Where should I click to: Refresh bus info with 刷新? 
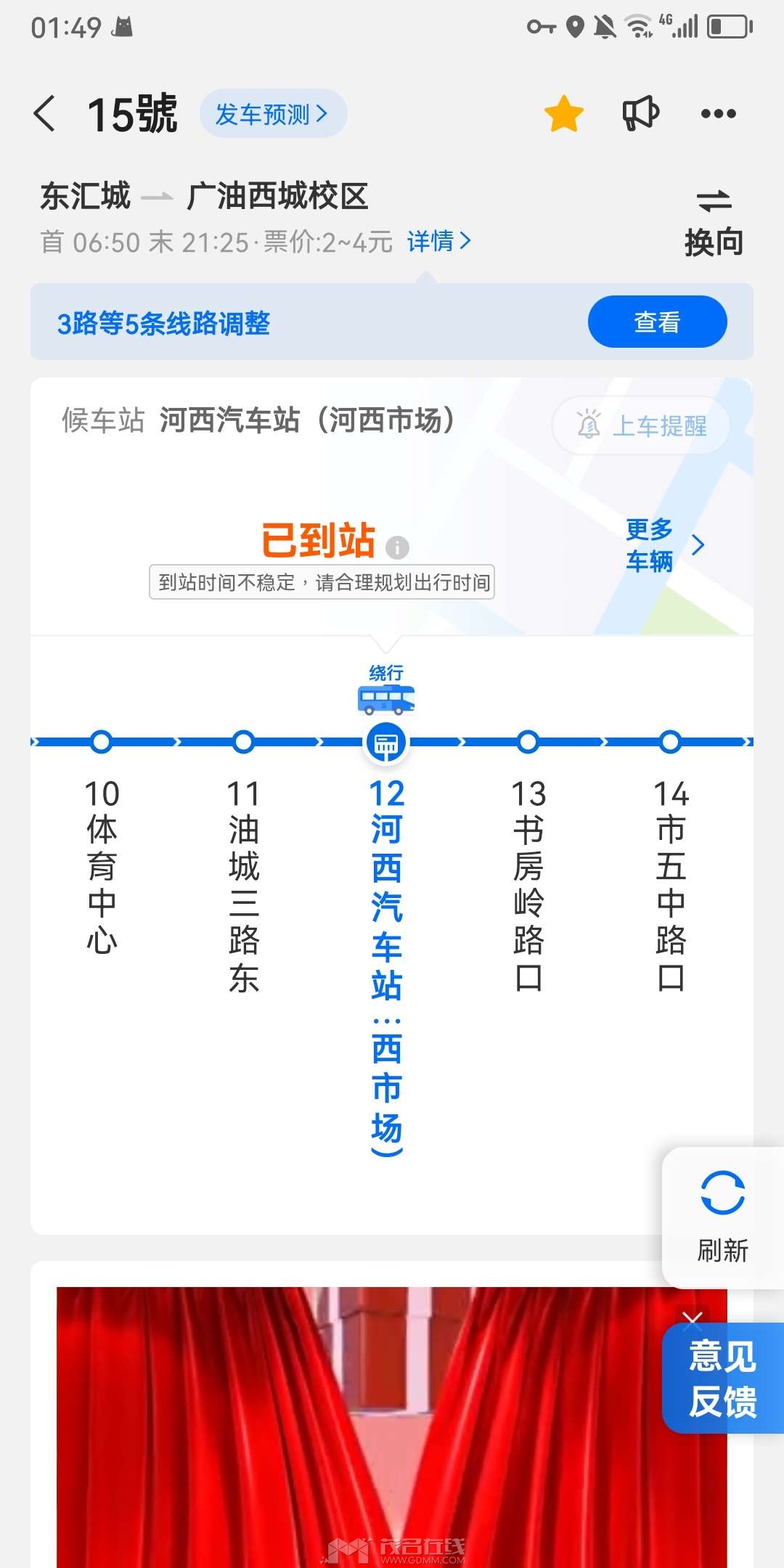pos(723,1217)
